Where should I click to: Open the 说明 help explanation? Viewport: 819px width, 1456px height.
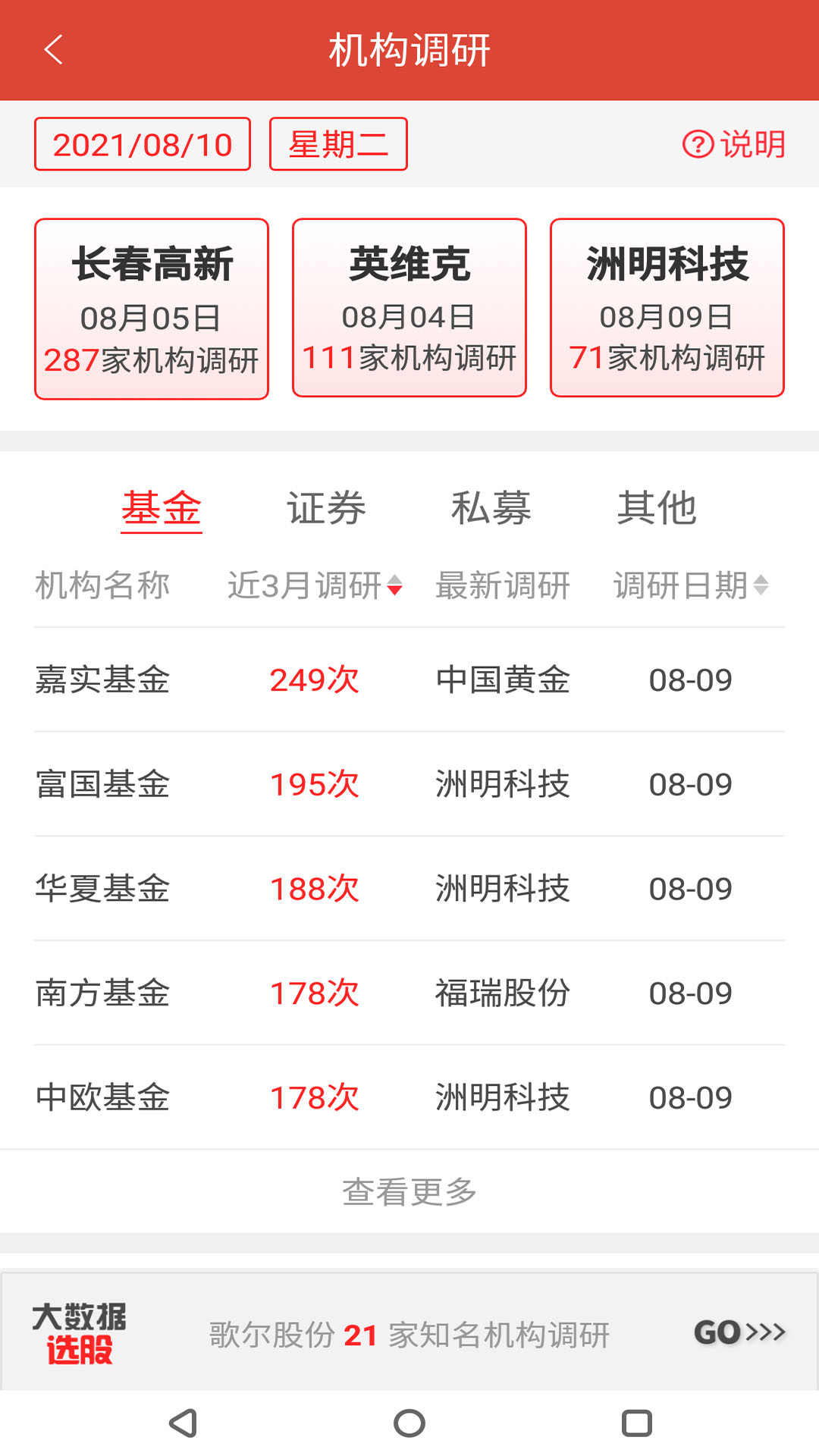(x=734, y=144)
